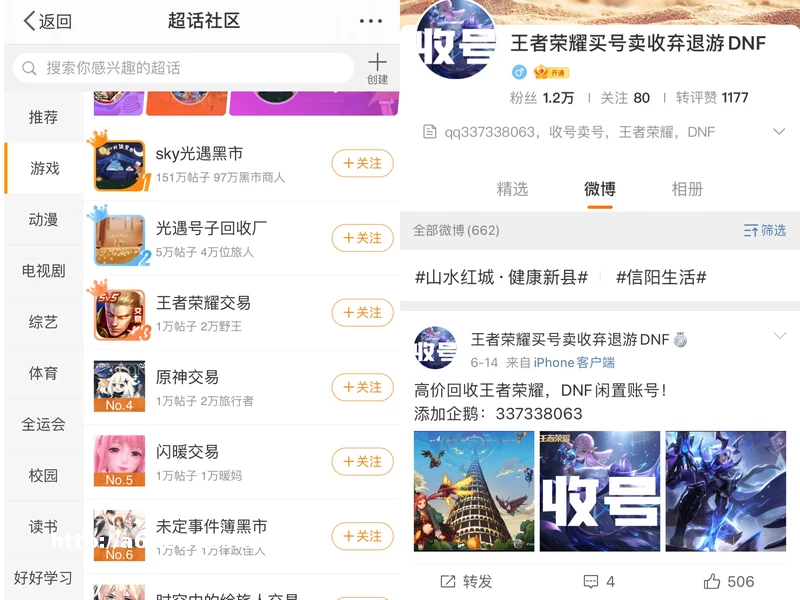Select the 综艺 category
Image resolution: width=800 pixels, height=600 pixels.
[43, 322]
